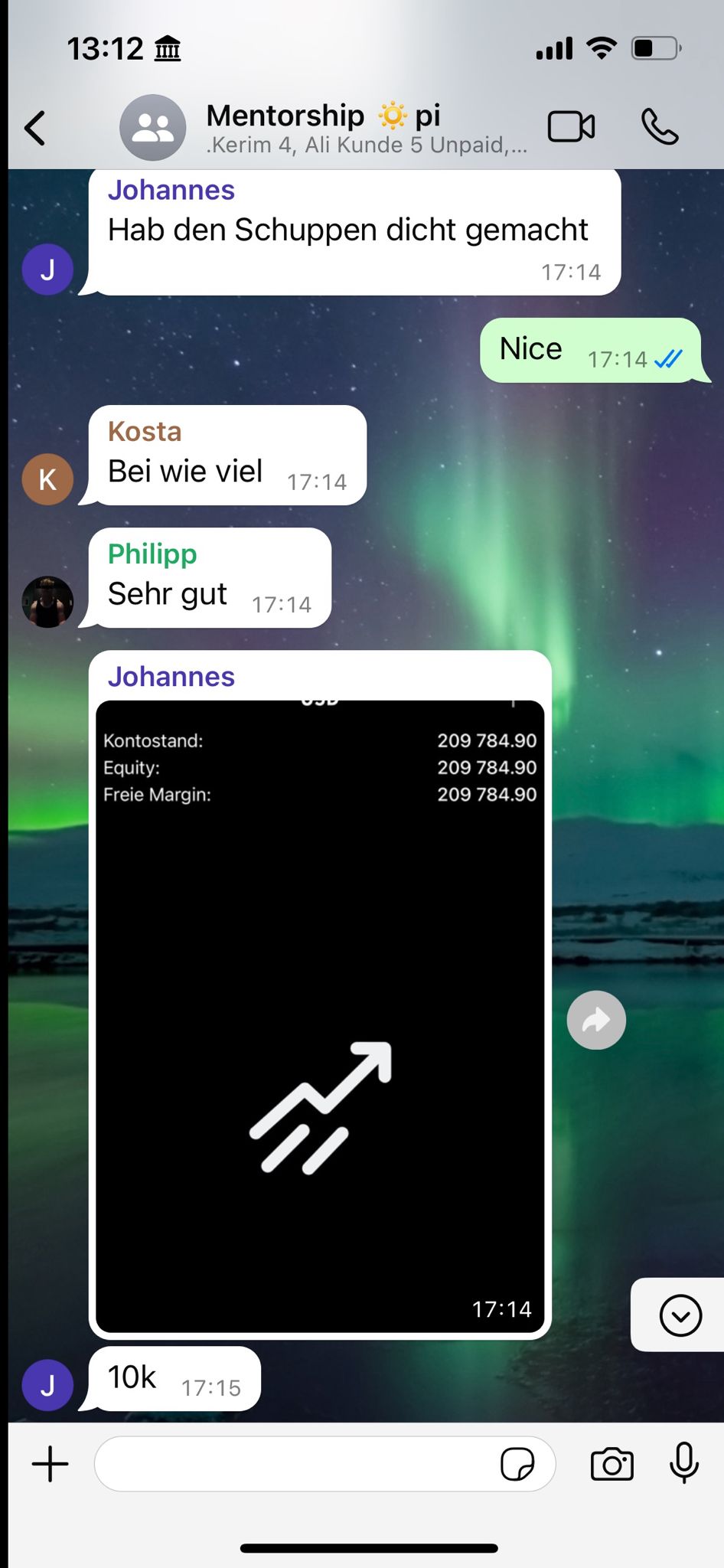Start a group voice call

coord(659,127)
